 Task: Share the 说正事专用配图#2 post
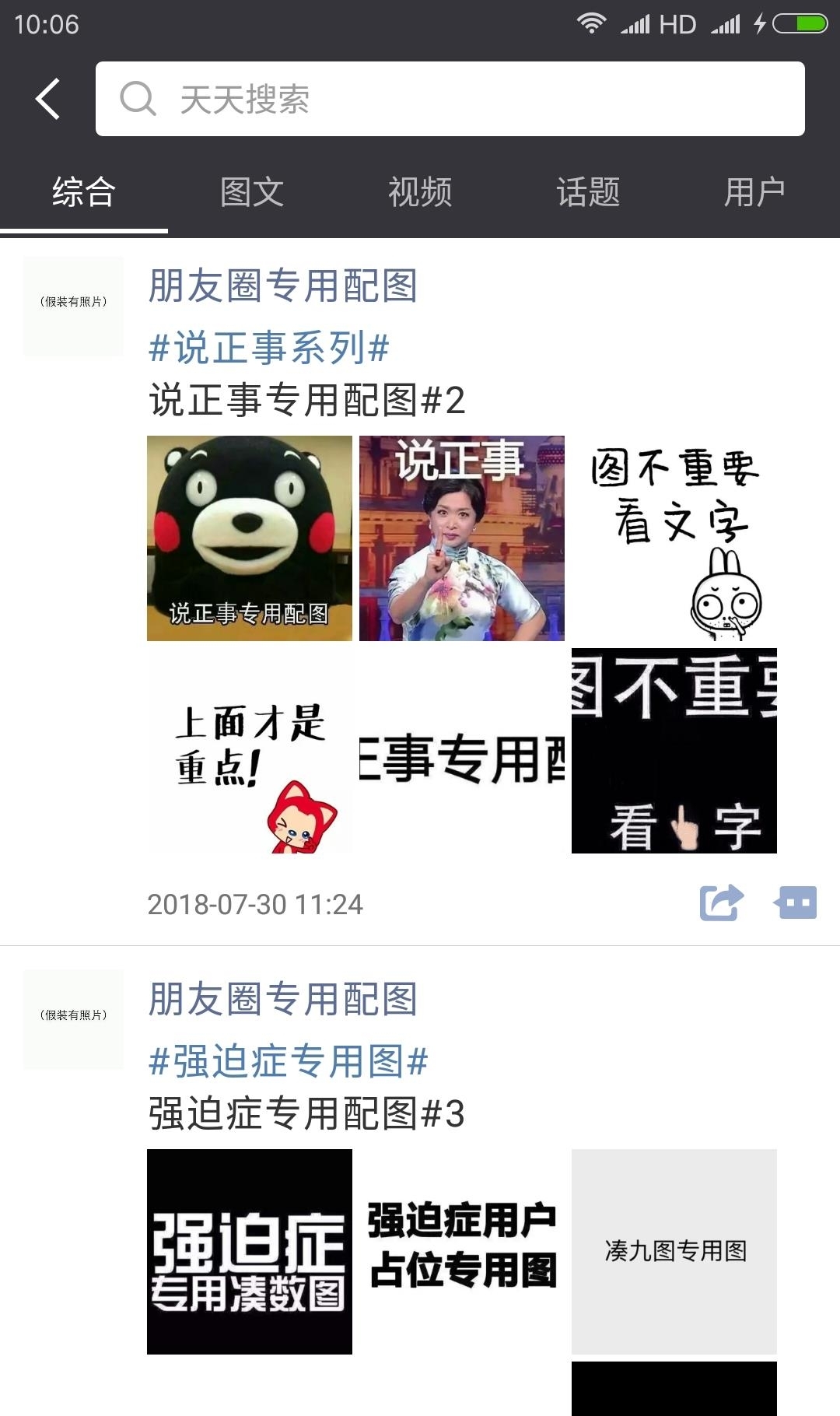(x=721, y=903)
